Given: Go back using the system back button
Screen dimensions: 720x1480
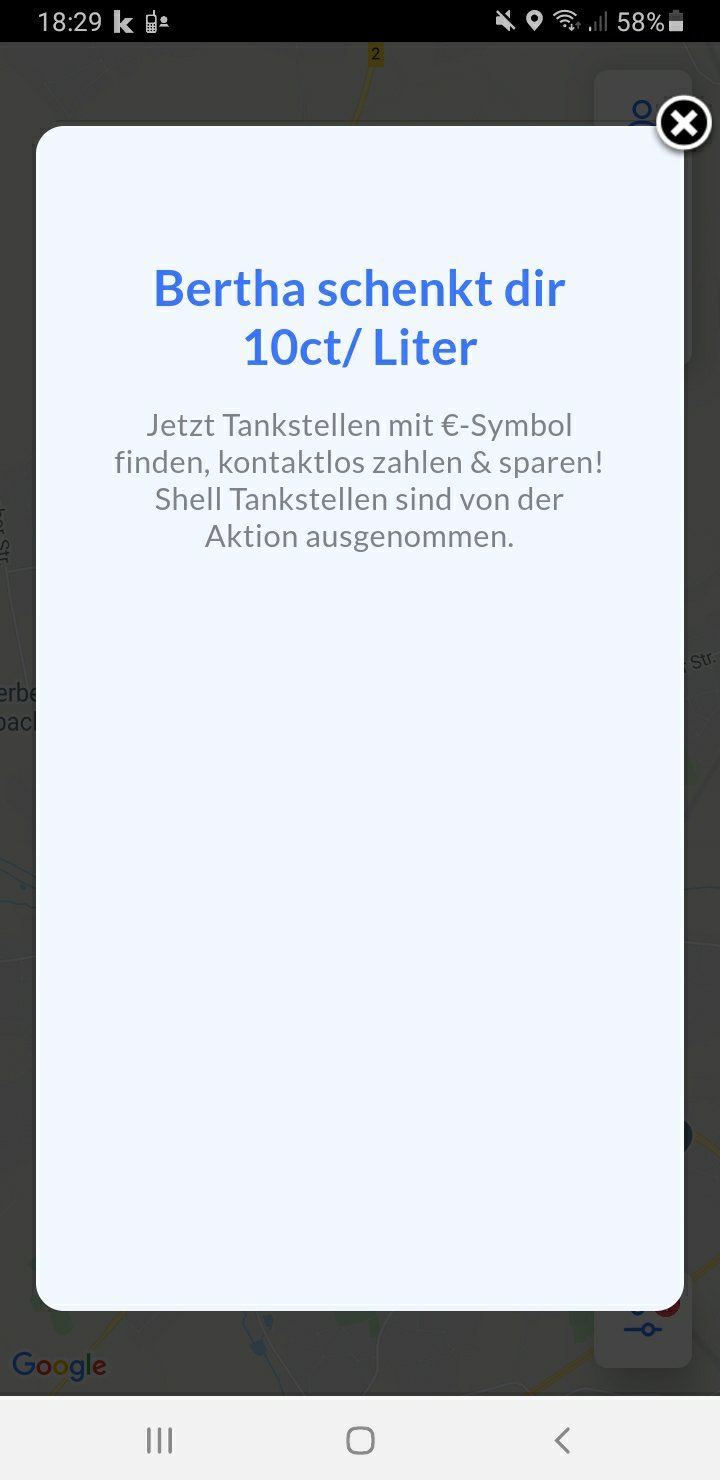Looking at the screenshot, I should (x=562, y=1440).
